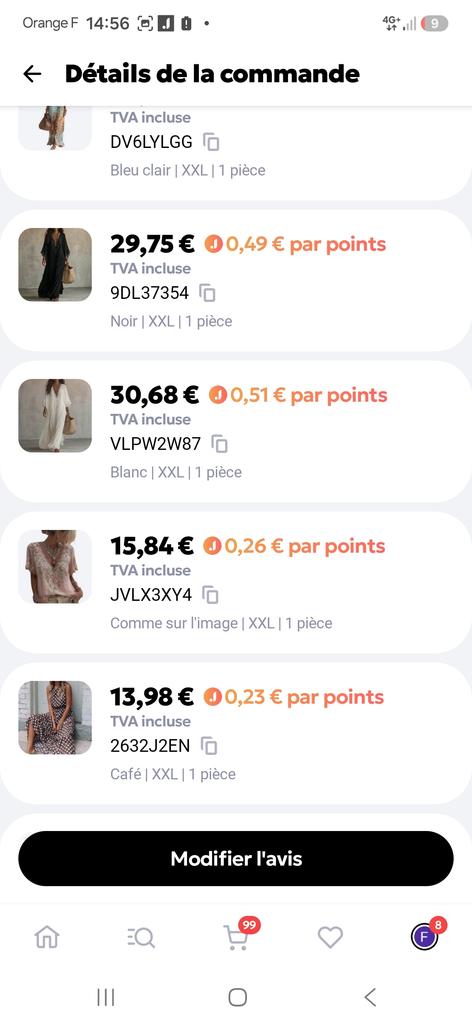The image size is (472, 1024).
Task: Open the Café dress item thumbnail
Action: coord(55,718)
